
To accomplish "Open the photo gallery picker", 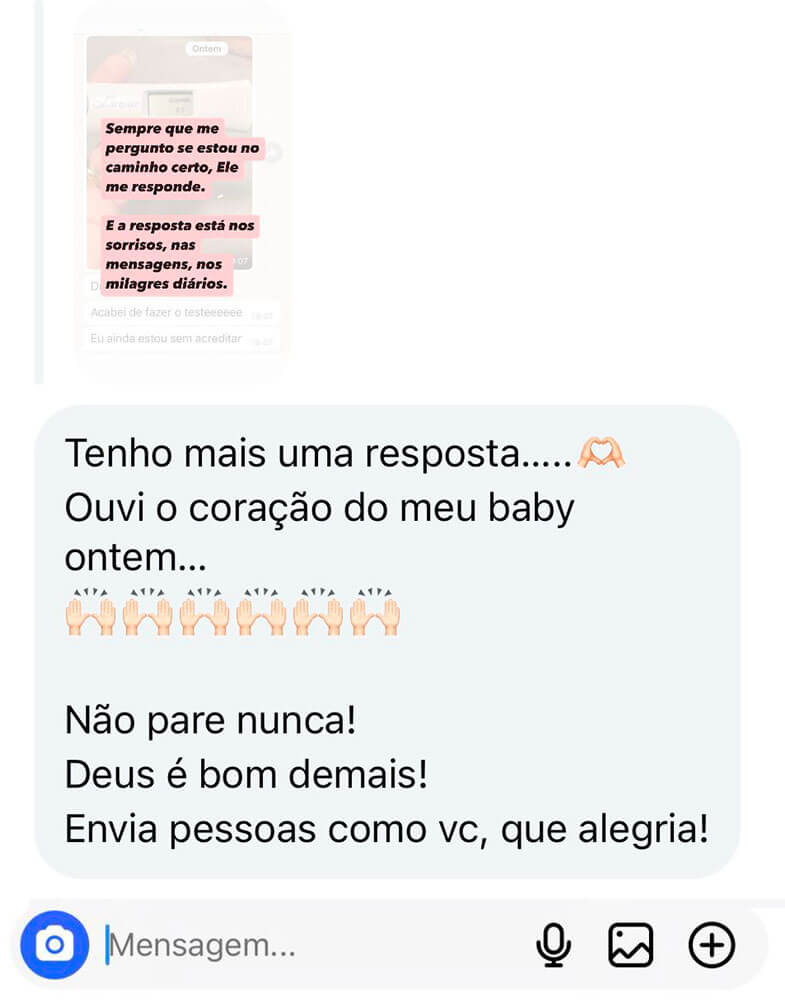I will [x=631, y=944].
